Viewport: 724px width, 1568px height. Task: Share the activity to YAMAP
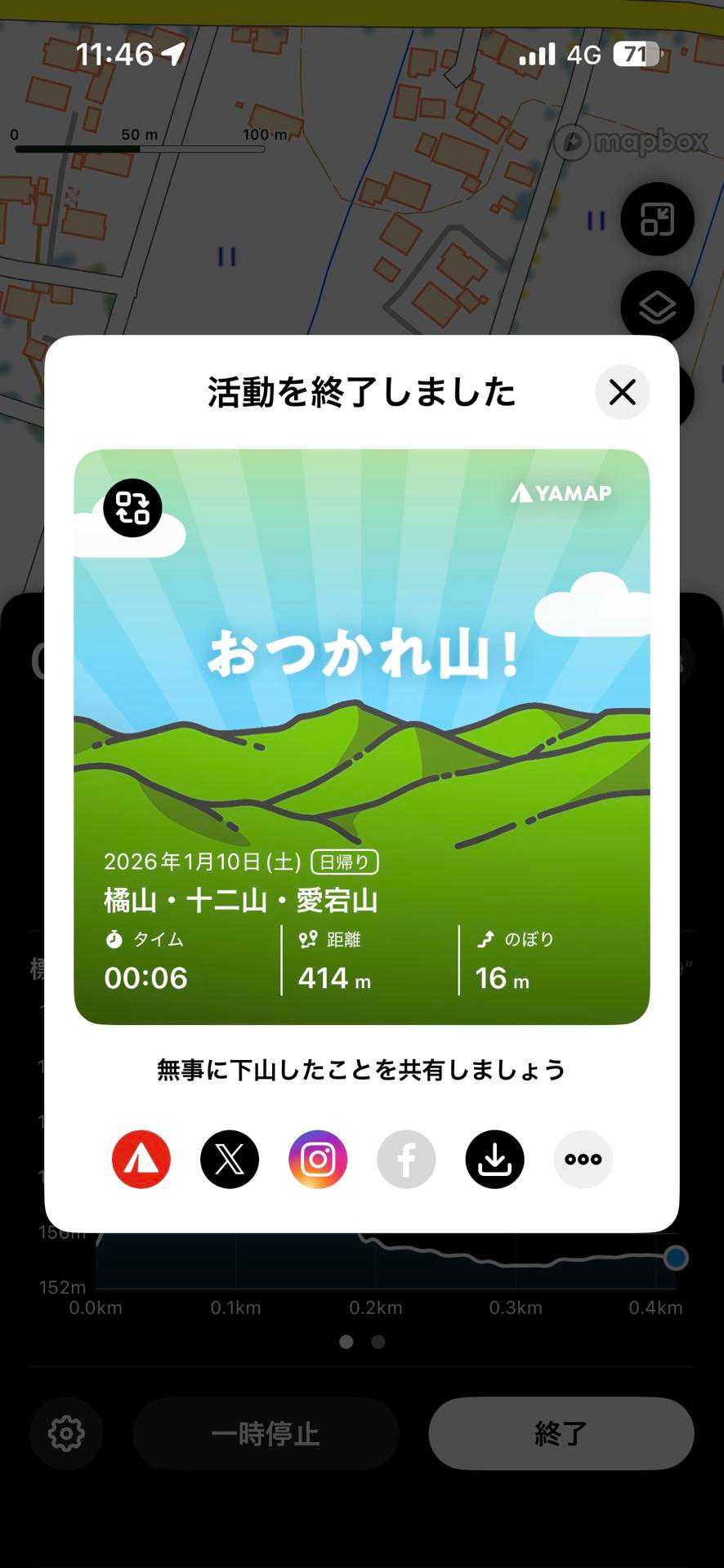point(141,1159)
